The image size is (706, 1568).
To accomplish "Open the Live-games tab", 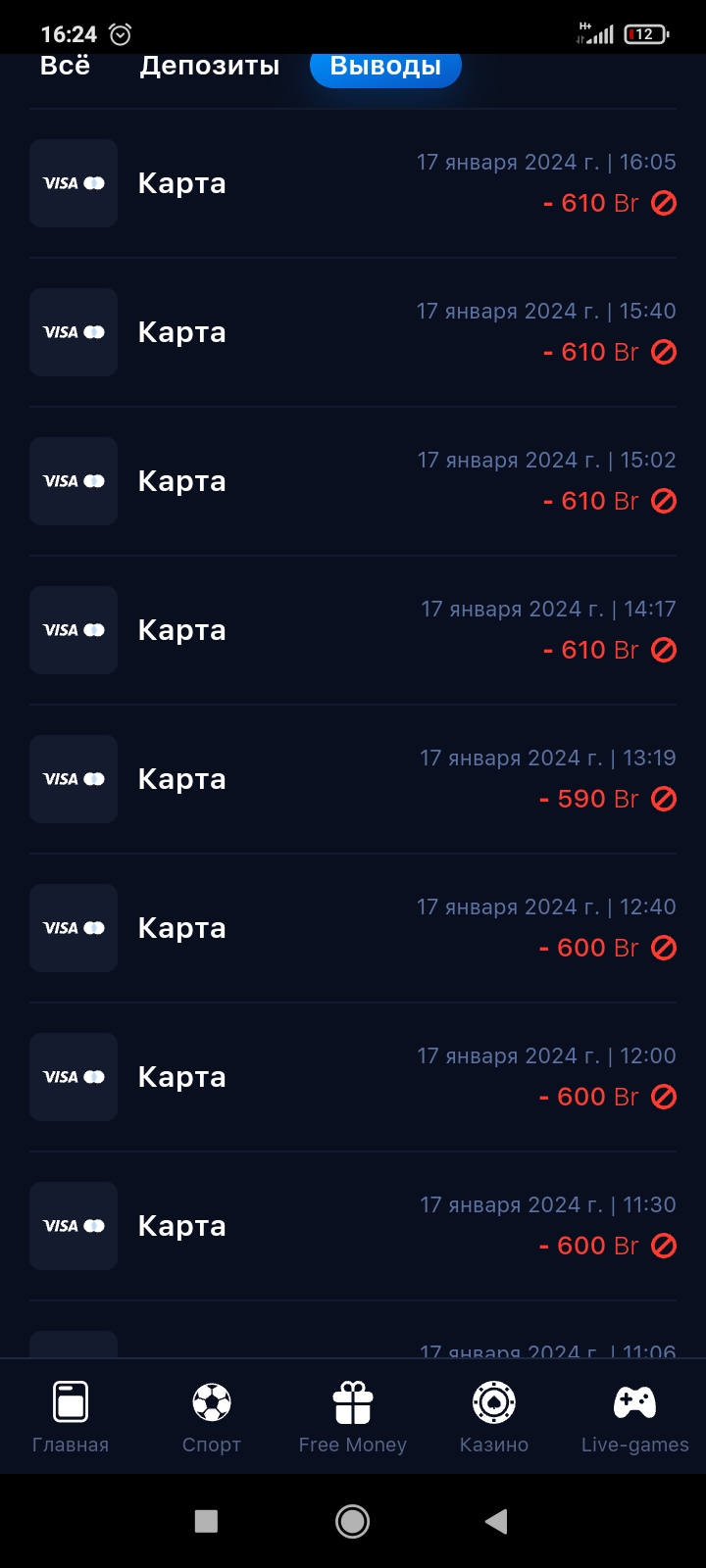I will (635, 1416).
